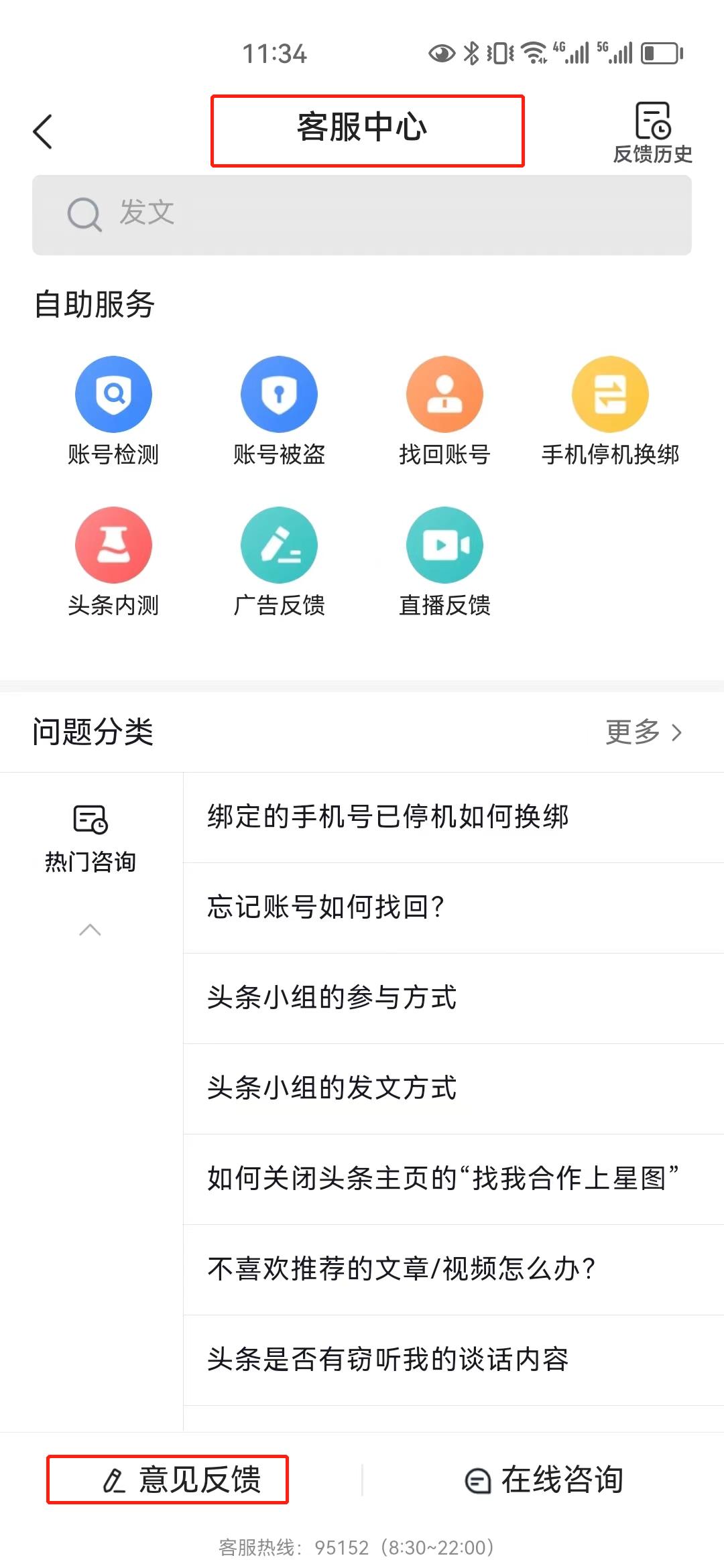Expand 问题分类 via the 更多 arrow
This screenshot has width=724, height=1568.
644,733
